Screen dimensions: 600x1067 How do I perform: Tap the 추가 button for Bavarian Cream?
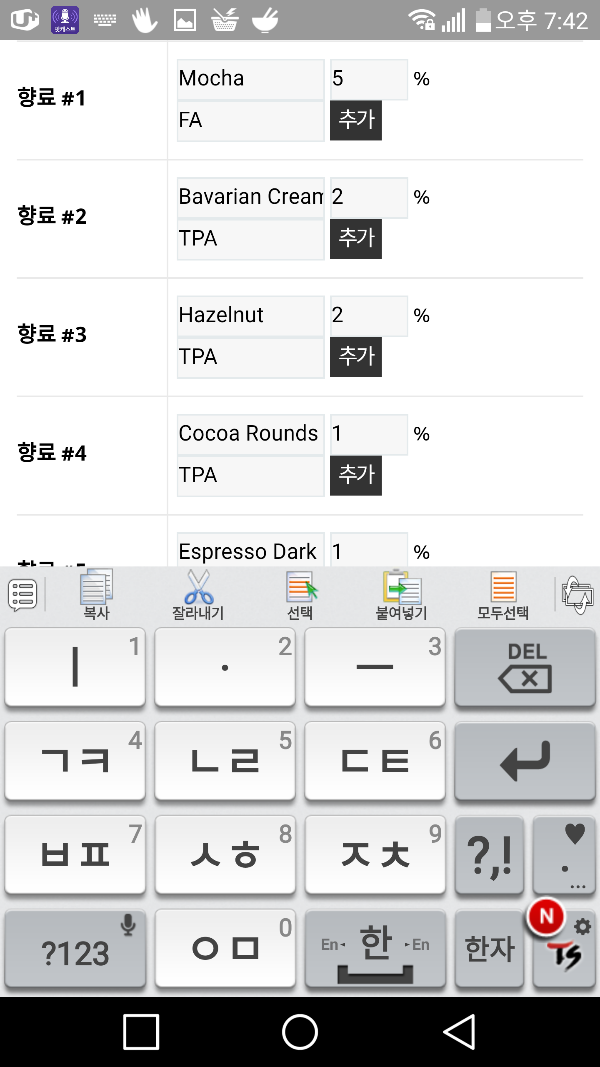(356, 239)
